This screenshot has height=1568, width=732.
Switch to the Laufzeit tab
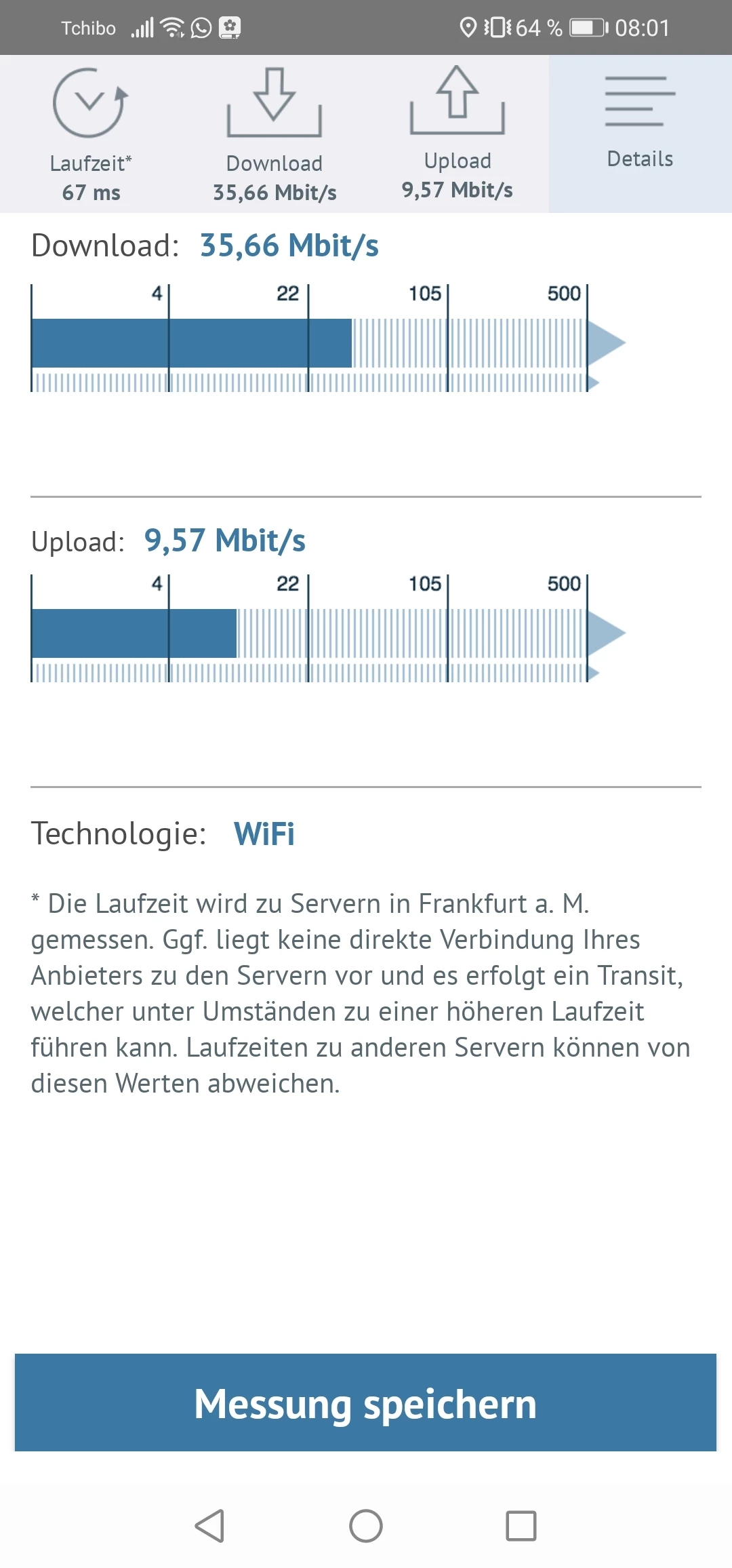coord(91,134)
